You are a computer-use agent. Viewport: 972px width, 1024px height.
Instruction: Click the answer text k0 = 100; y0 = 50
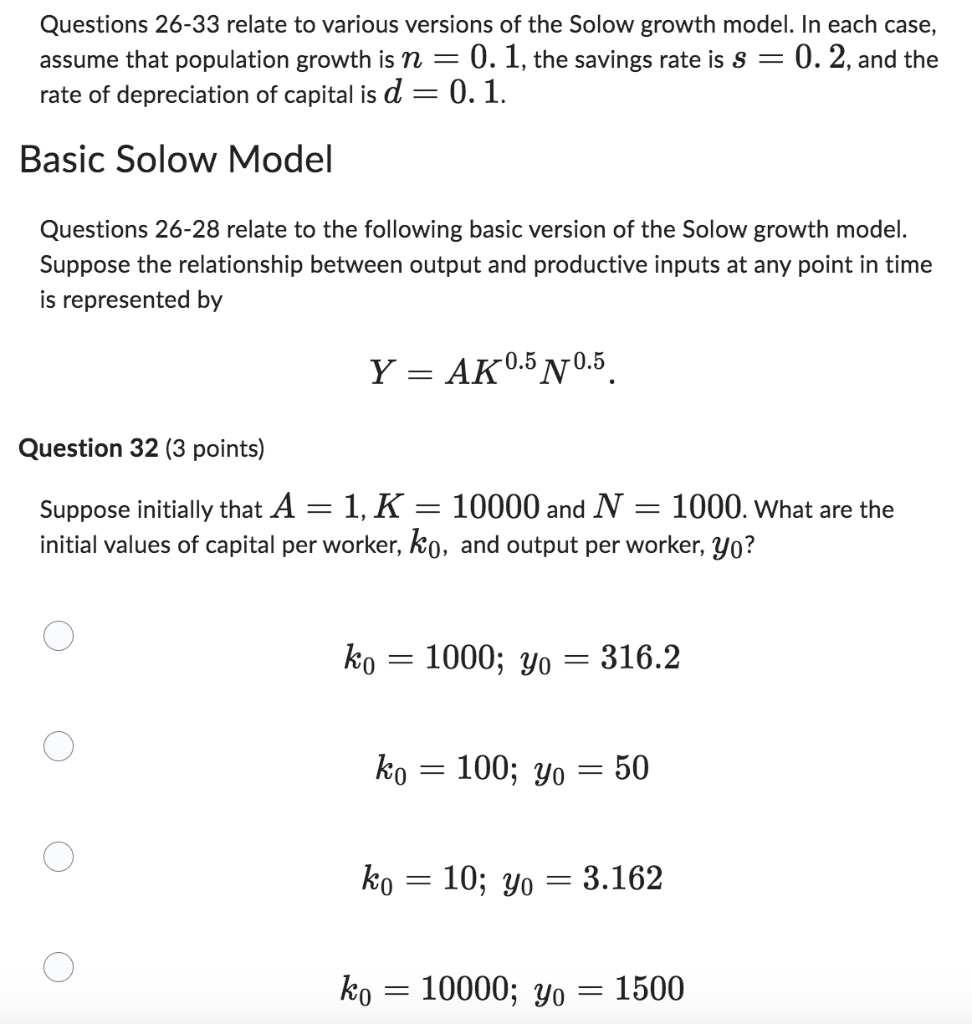pos(512,768)
